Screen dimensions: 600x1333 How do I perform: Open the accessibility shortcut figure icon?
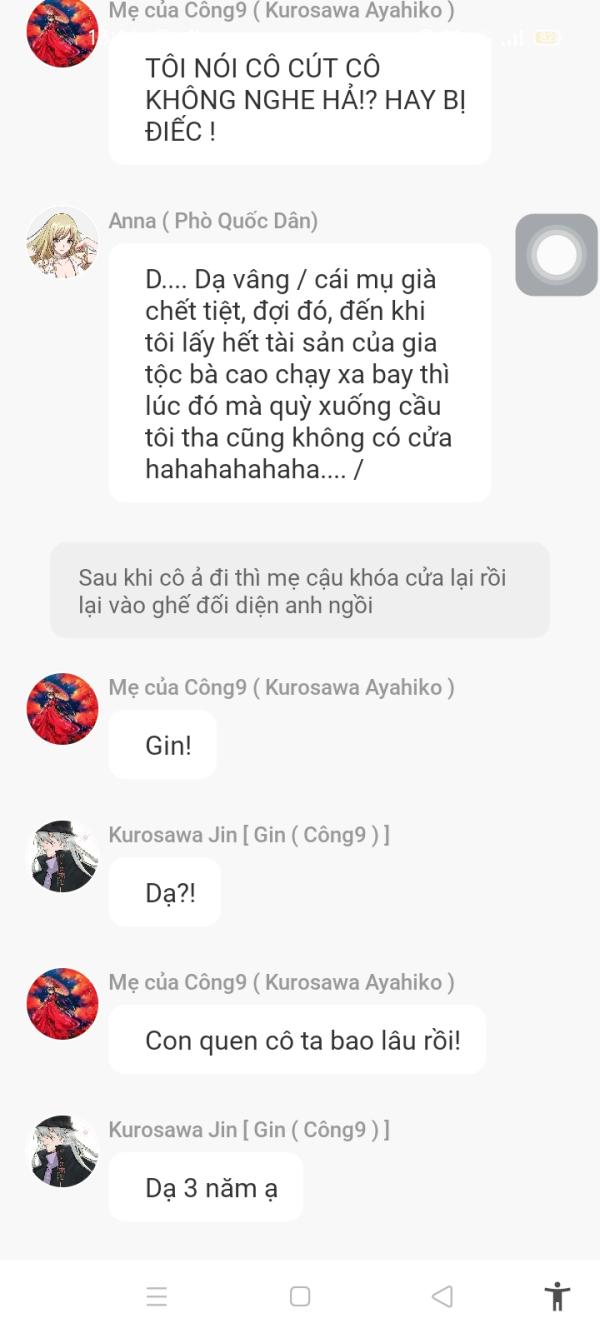pos(557,1296)
